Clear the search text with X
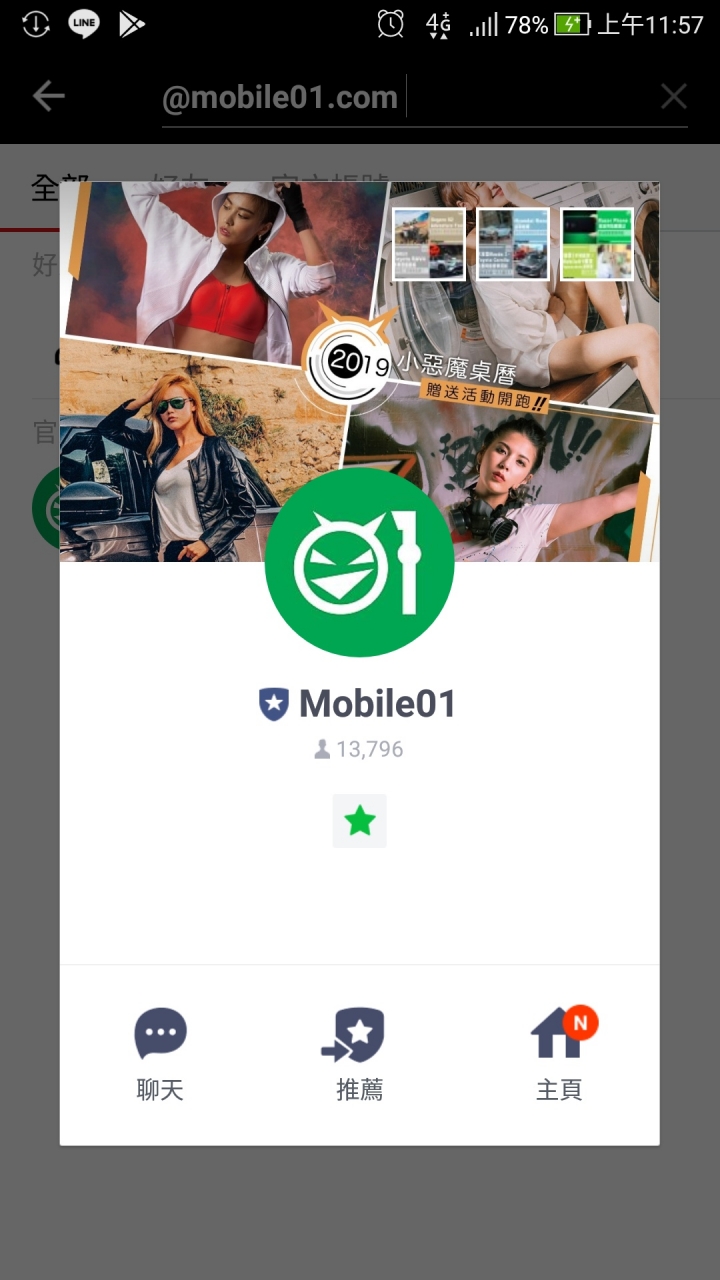This screenshot has width=720, height=1280. 673,97
